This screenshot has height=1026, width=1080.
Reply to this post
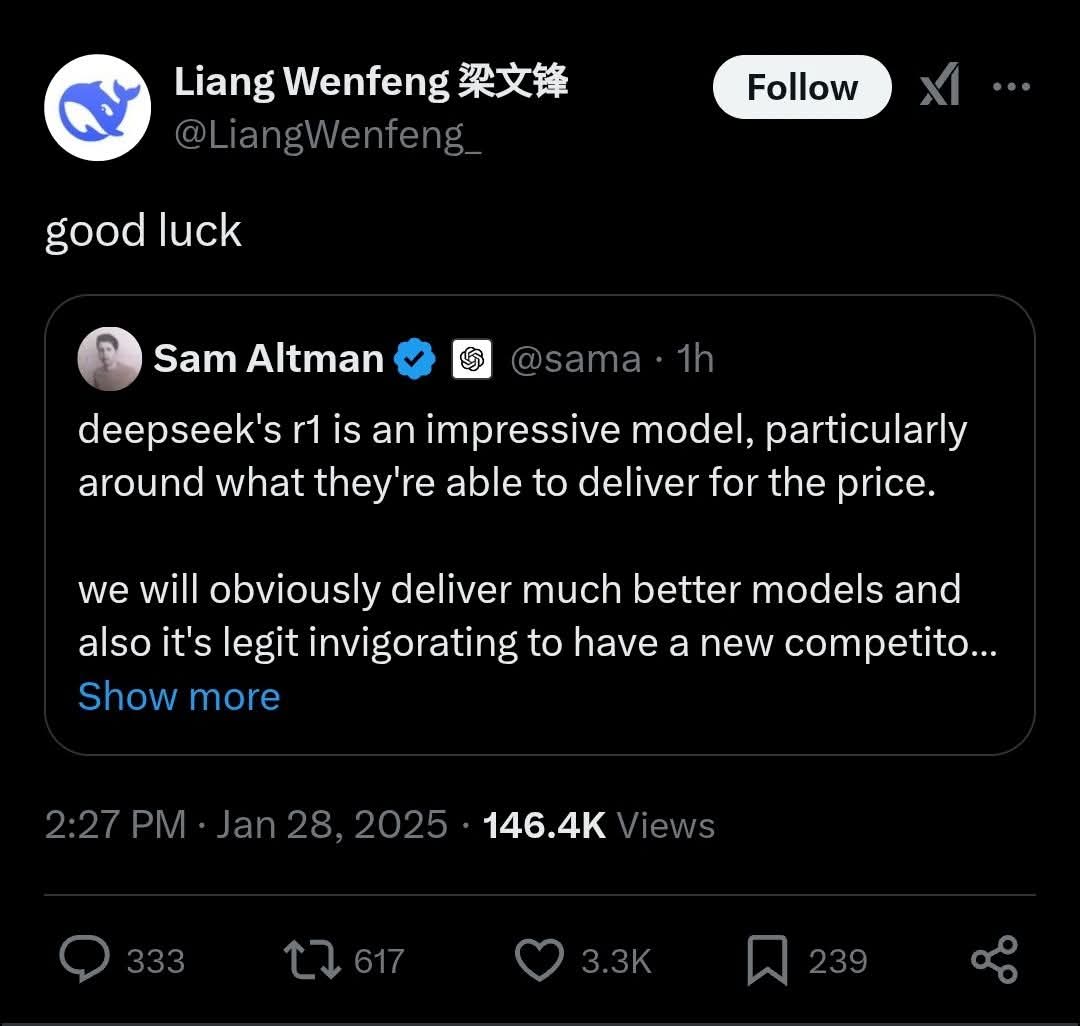(86, 960)
